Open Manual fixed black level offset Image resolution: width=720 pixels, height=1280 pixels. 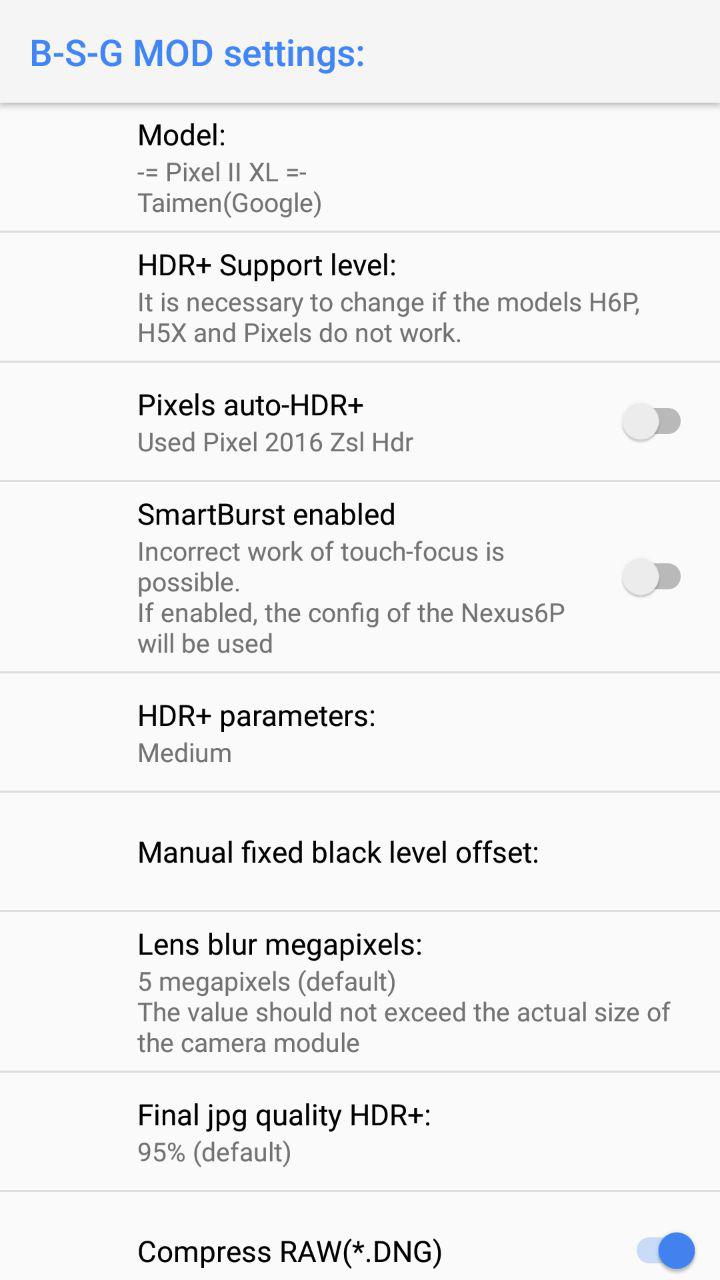pos(360,852)
